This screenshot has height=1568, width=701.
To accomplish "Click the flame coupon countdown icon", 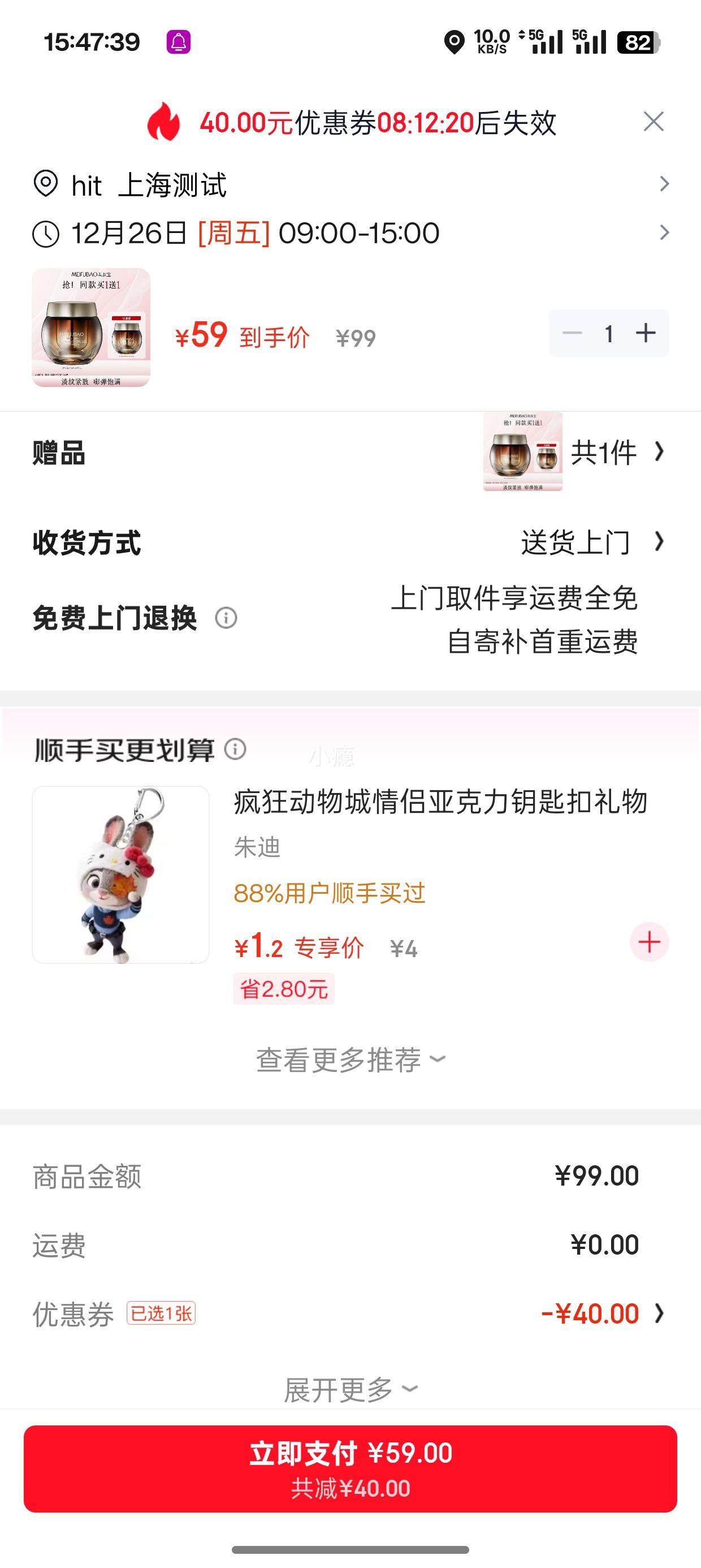I will tap(163, 122).
